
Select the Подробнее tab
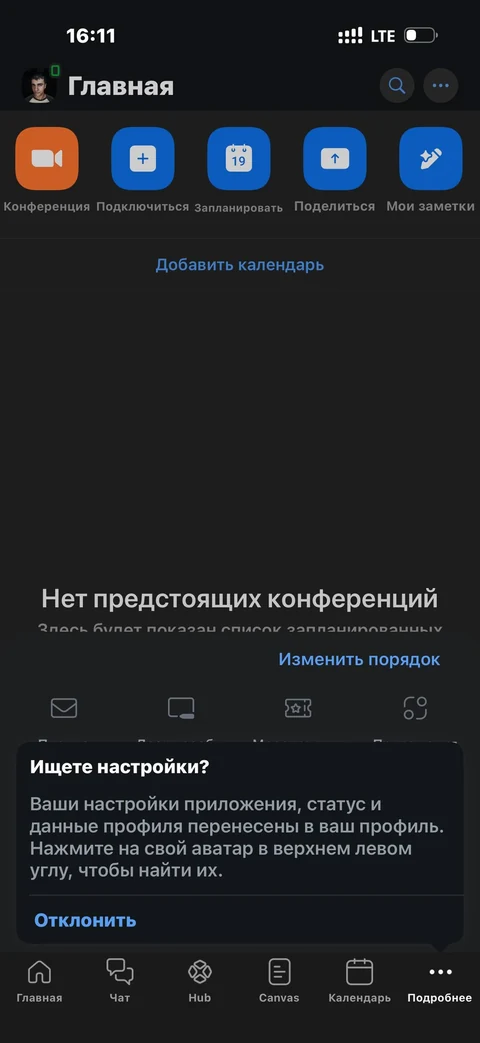click(440, 980)
